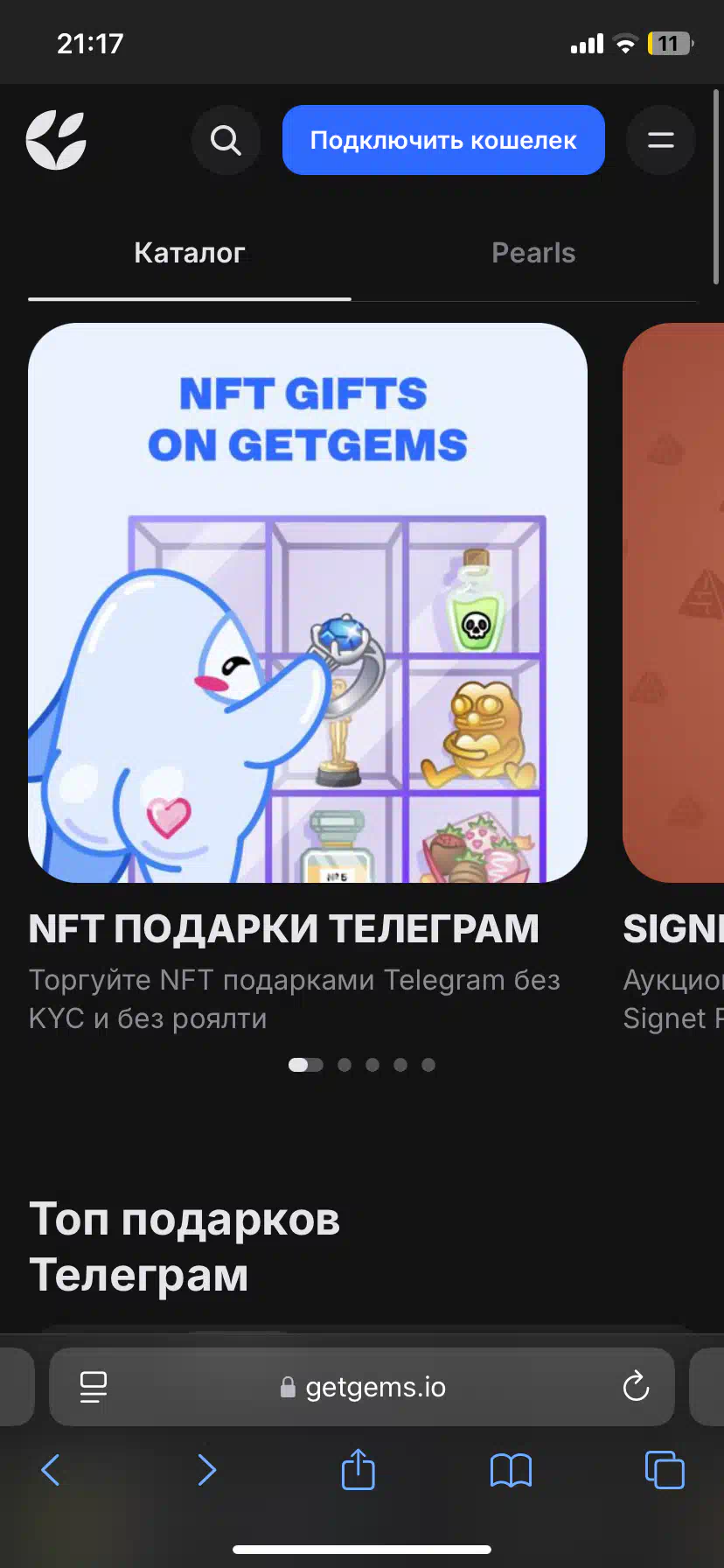Screen dimensions: 724x1568
Task: Open the orange Signet banner card
Action: tap(673, 603)
